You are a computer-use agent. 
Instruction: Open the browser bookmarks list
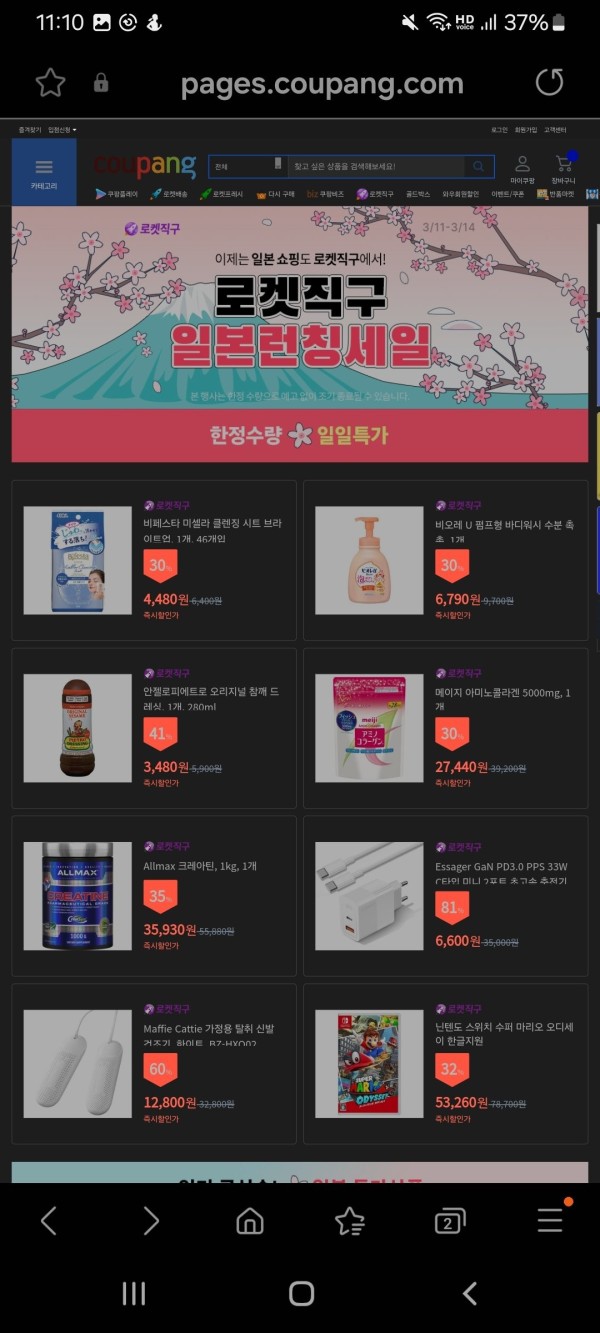tap(350, 1221)
